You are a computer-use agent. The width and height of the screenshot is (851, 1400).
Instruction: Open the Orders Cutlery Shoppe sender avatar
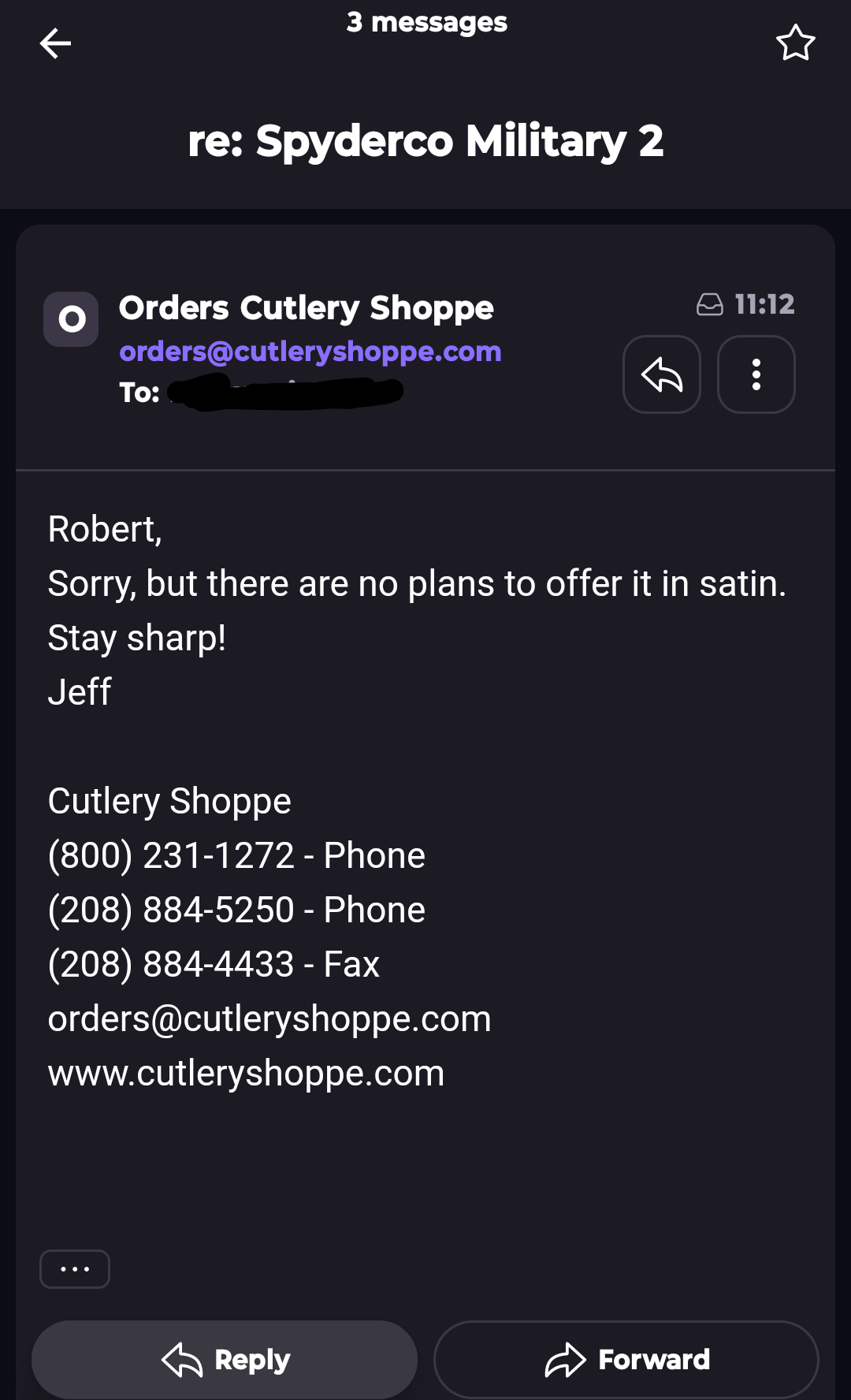click(71, 319)
